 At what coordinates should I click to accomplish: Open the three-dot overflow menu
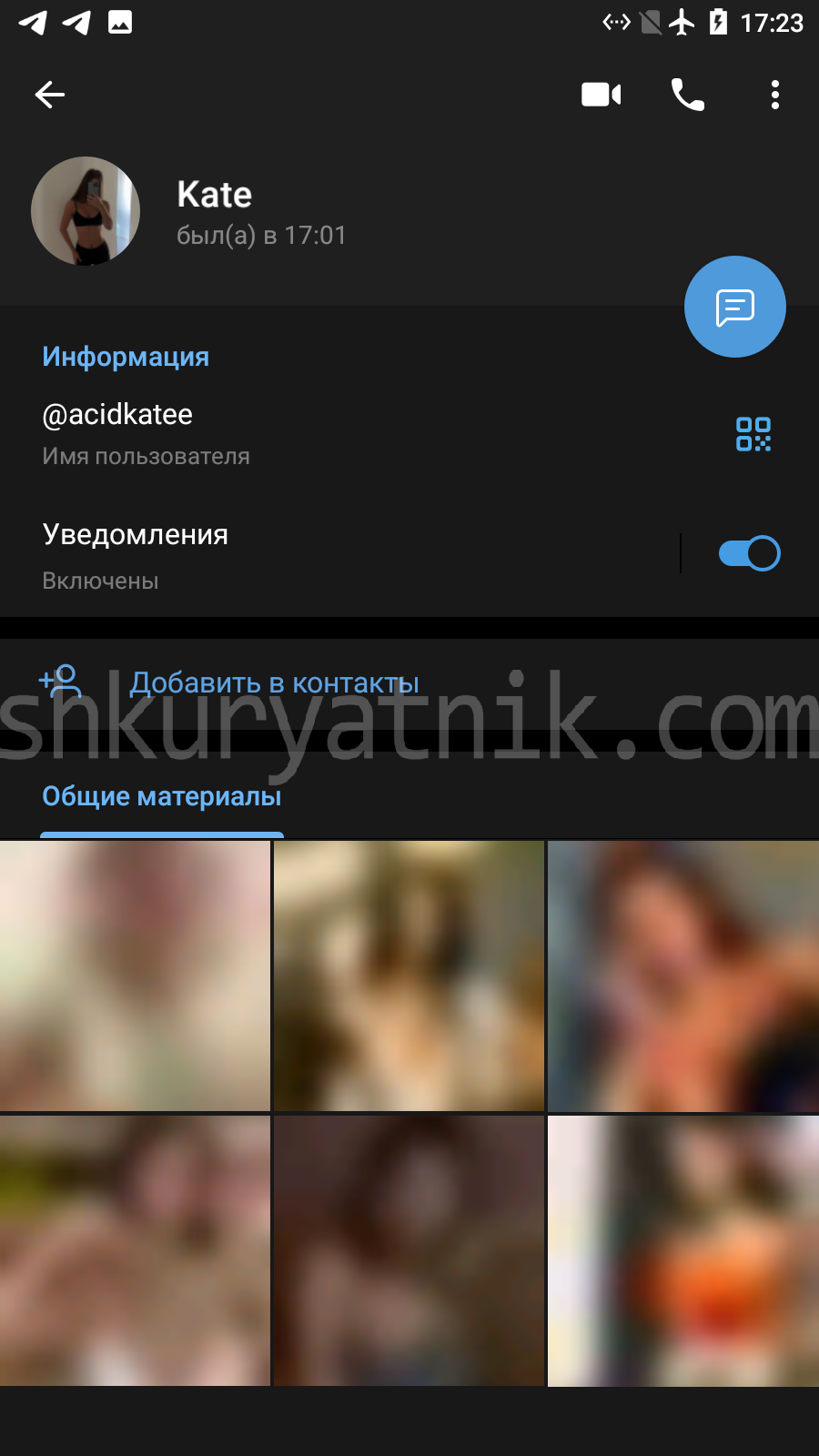click(774, 95)
